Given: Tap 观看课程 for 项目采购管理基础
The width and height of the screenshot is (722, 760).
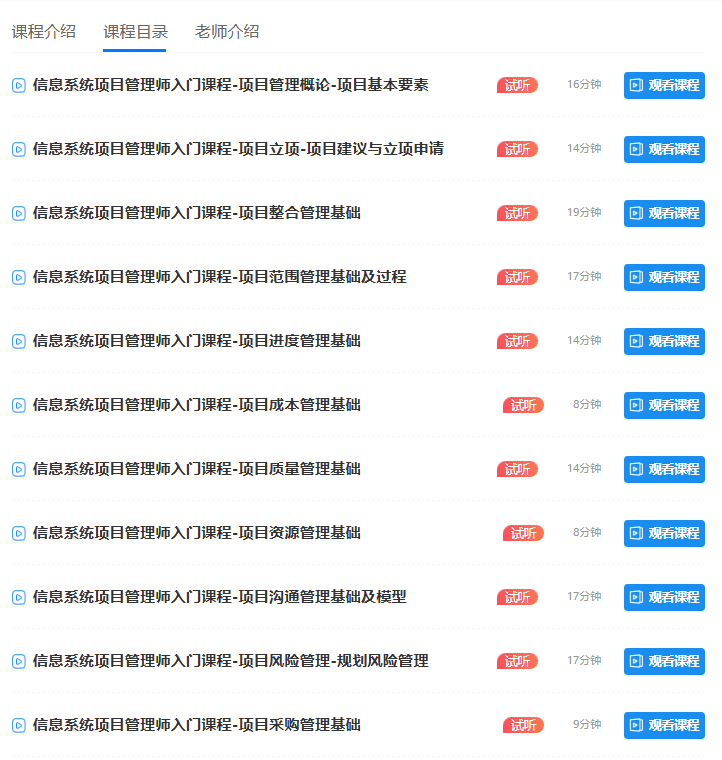Looking at the screenshot, I should click(x=664, y=725).
